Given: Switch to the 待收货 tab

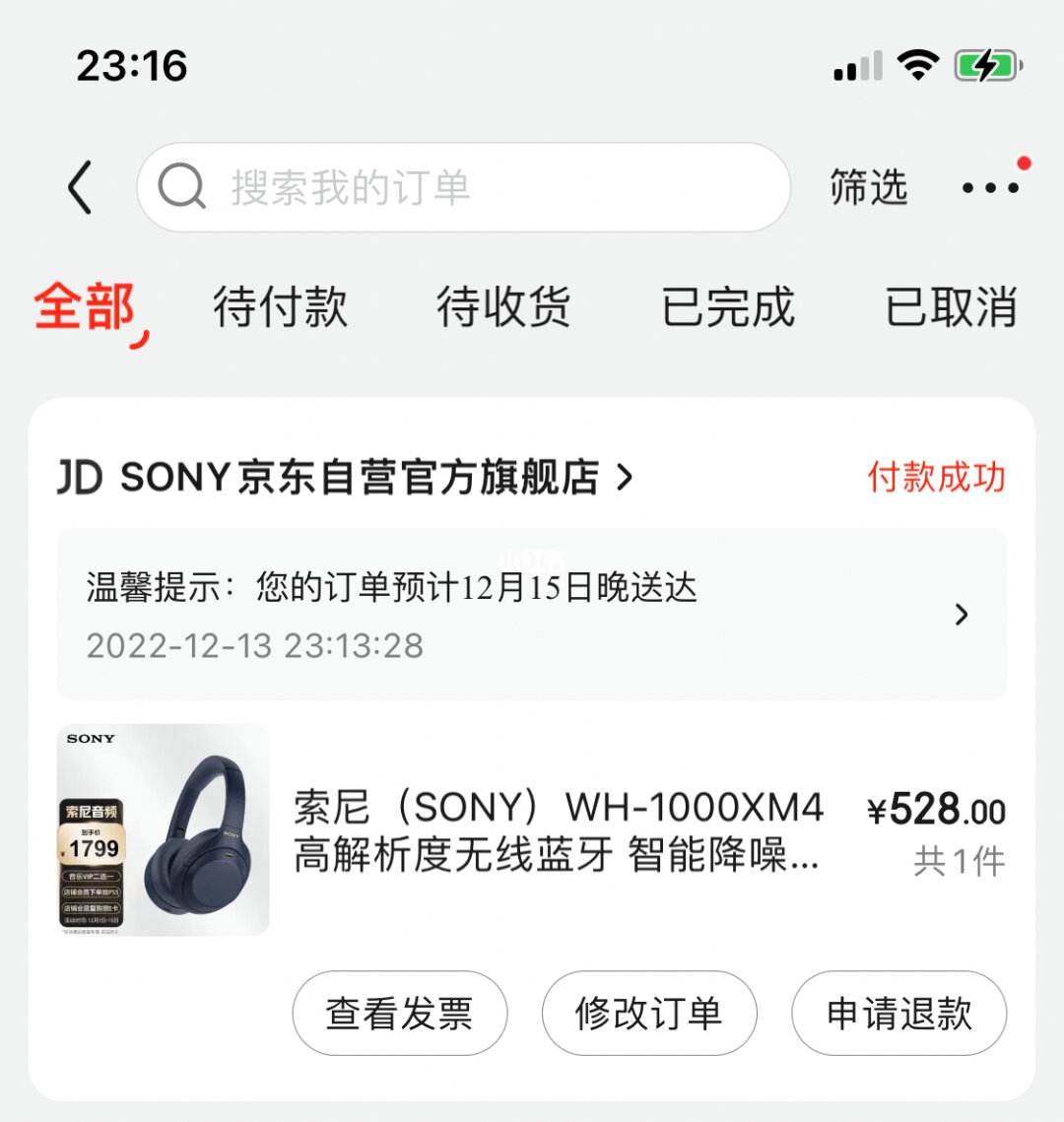Looking at the screenshot, I should click(x=504, y=306).
